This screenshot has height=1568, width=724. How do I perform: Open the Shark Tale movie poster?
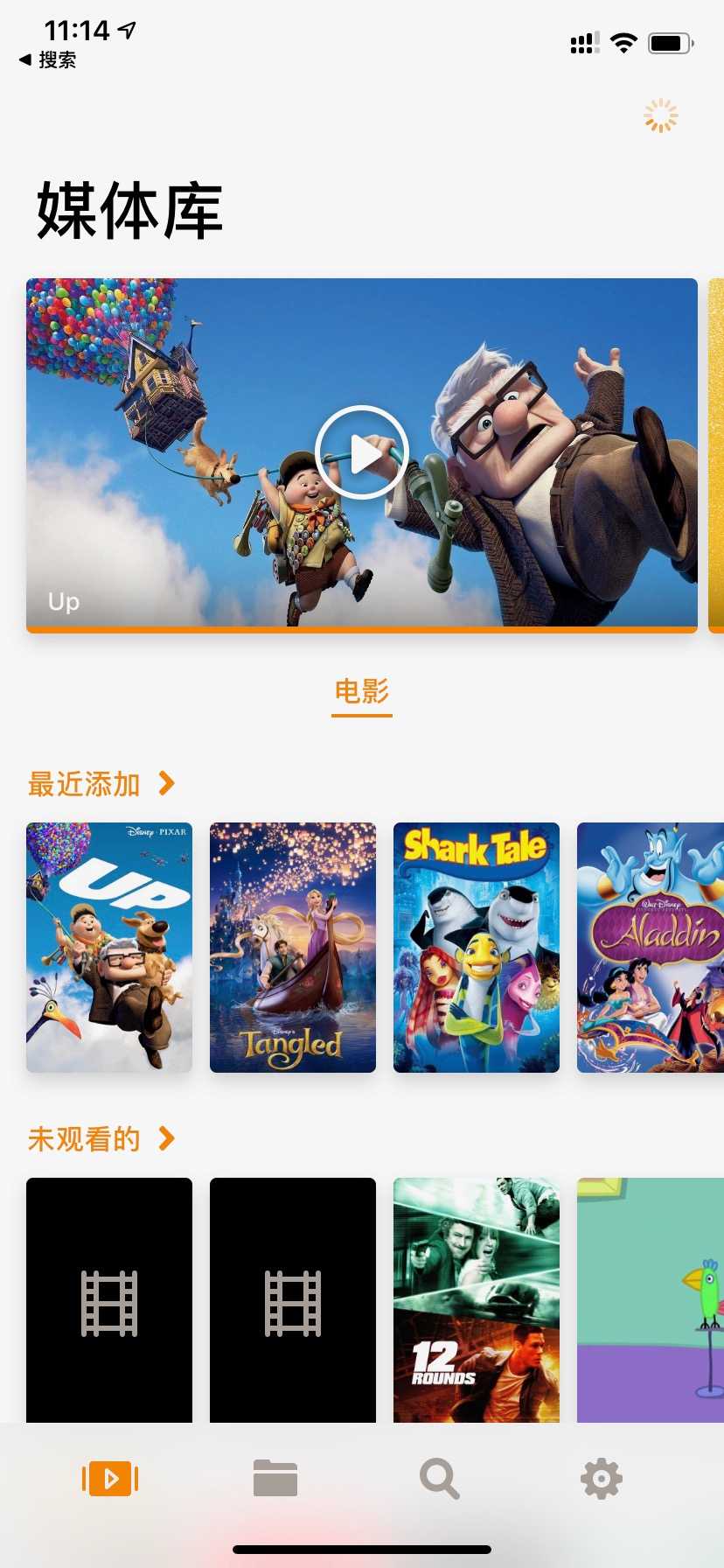[477, 947]
